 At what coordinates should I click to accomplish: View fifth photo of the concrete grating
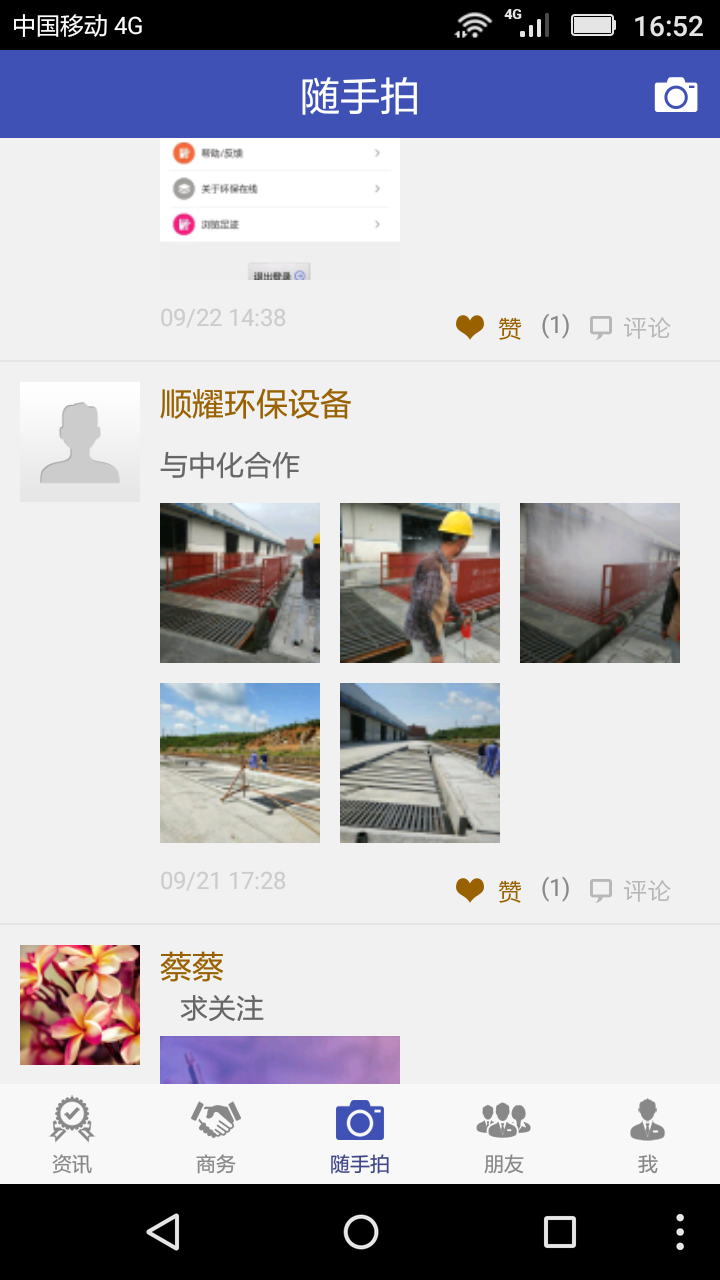tap(420, 762)
